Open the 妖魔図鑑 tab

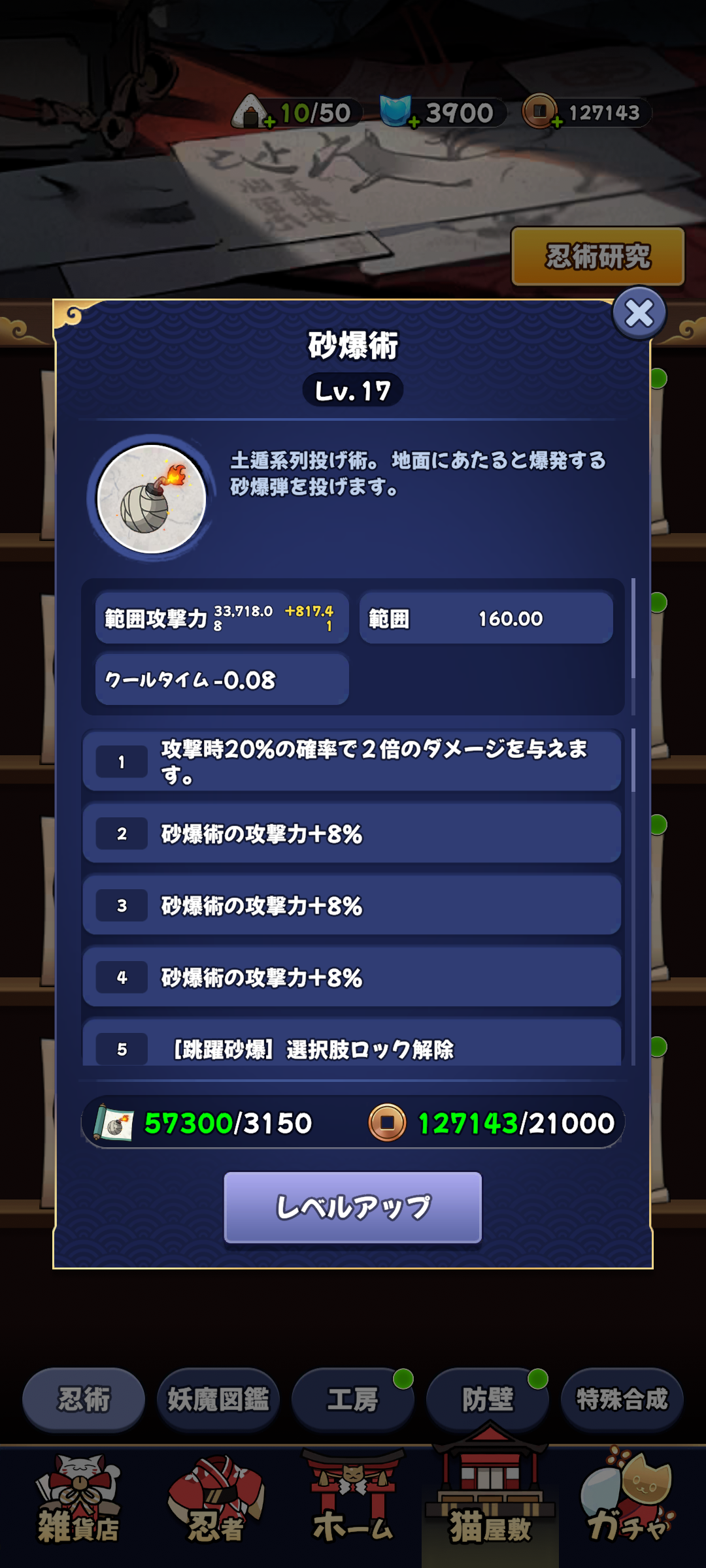[x=218, y=1399]
